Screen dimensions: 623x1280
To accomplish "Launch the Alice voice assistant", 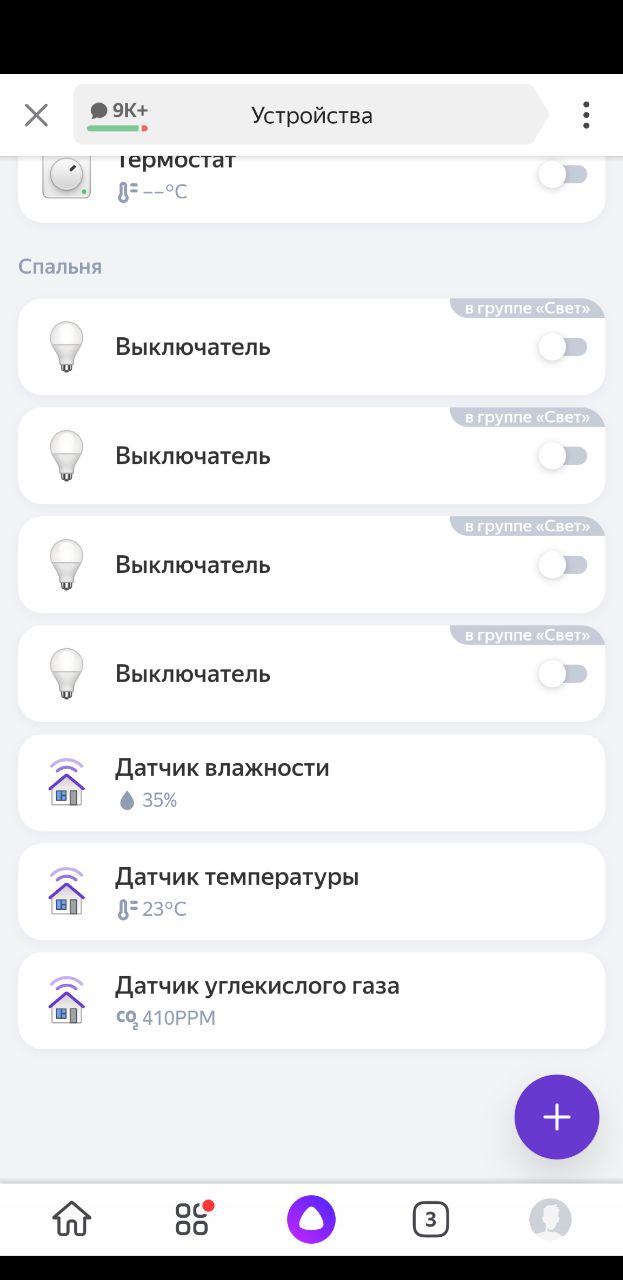I will pos(311,1219).
